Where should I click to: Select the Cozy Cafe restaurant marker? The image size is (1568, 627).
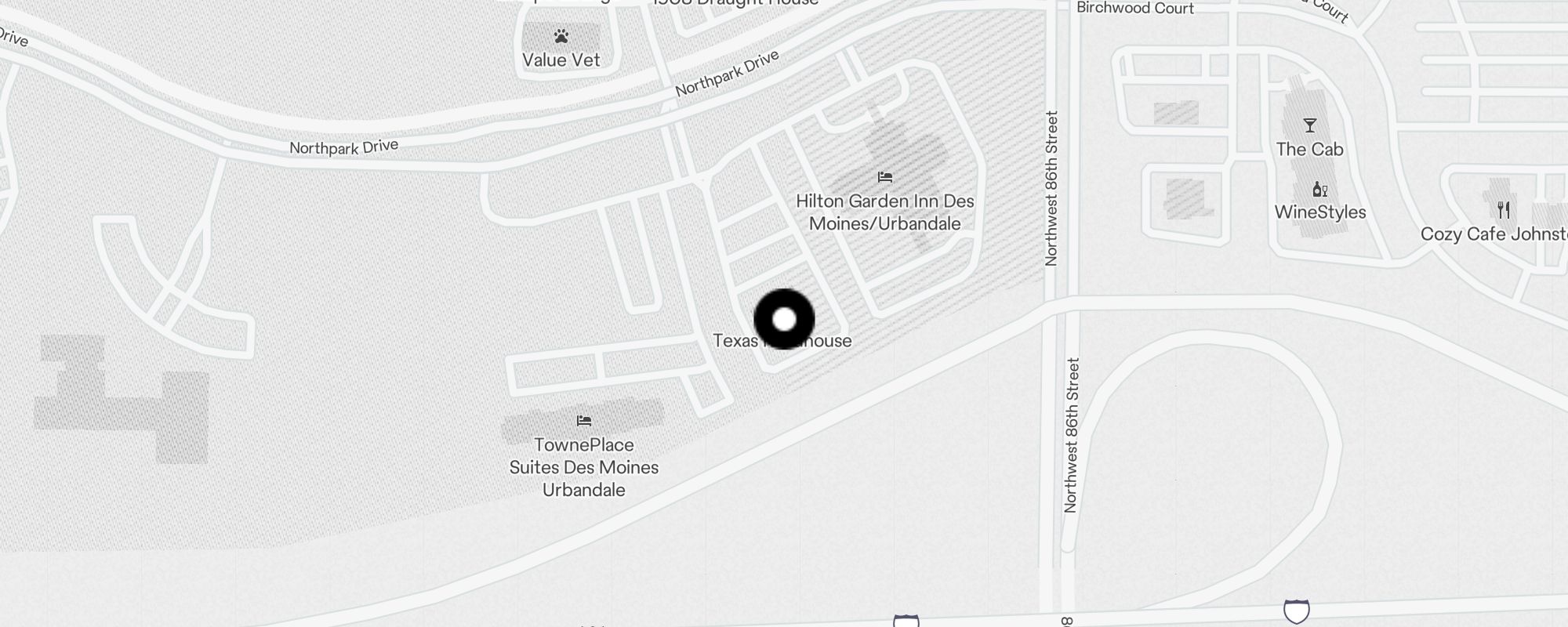[x=1503, y=210]
